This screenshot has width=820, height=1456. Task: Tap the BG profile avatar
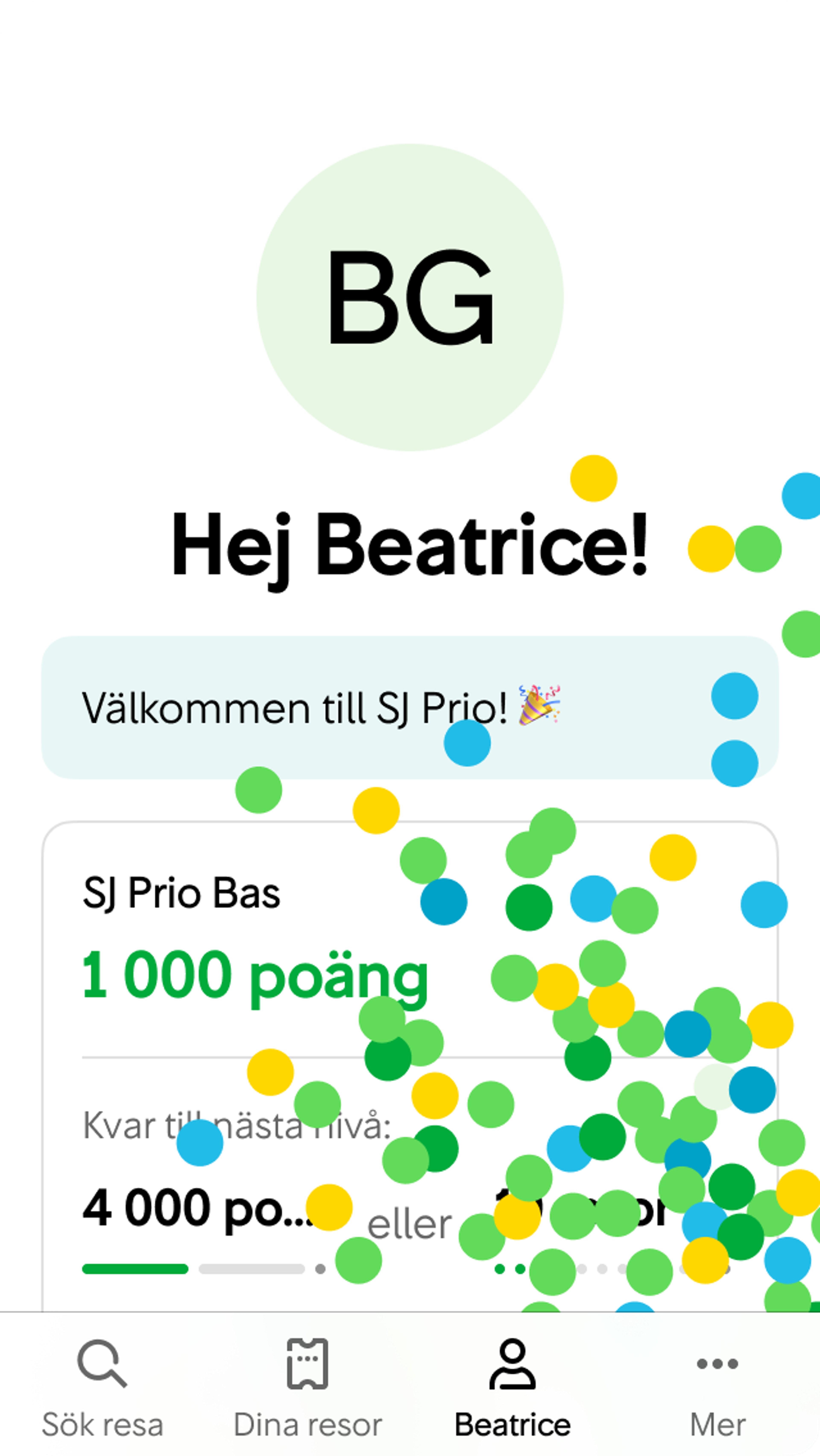[x=410, y=297]
